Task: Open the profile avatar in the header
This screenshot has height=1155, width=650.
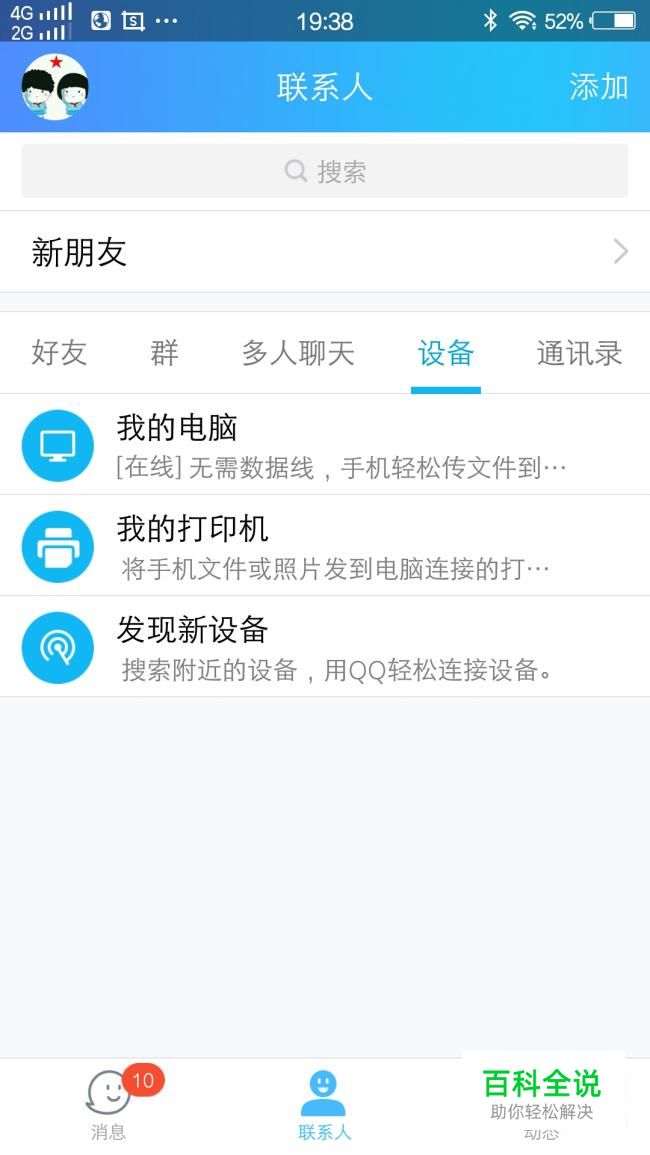Action: [55, 87]
